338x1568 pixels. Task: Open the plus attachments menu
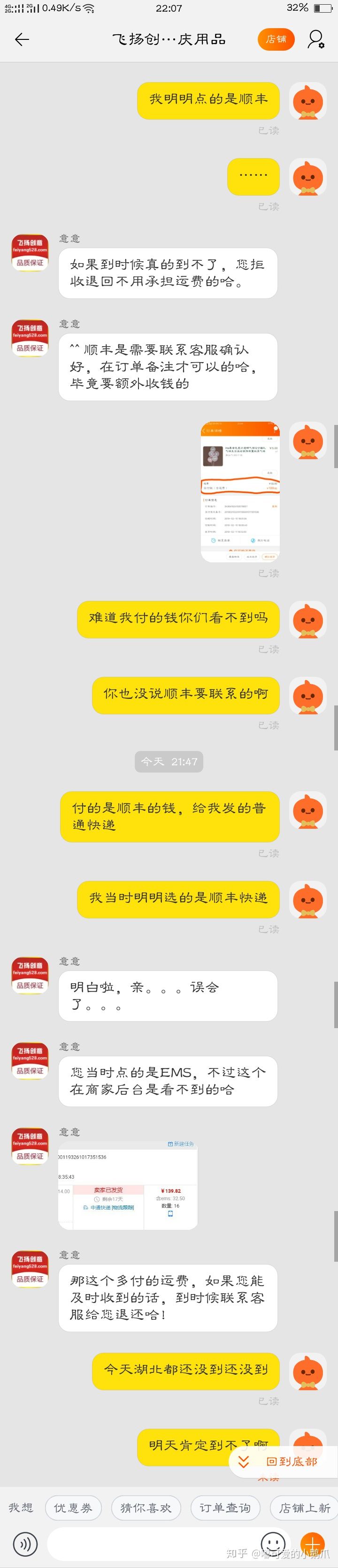pos(313,1544)
